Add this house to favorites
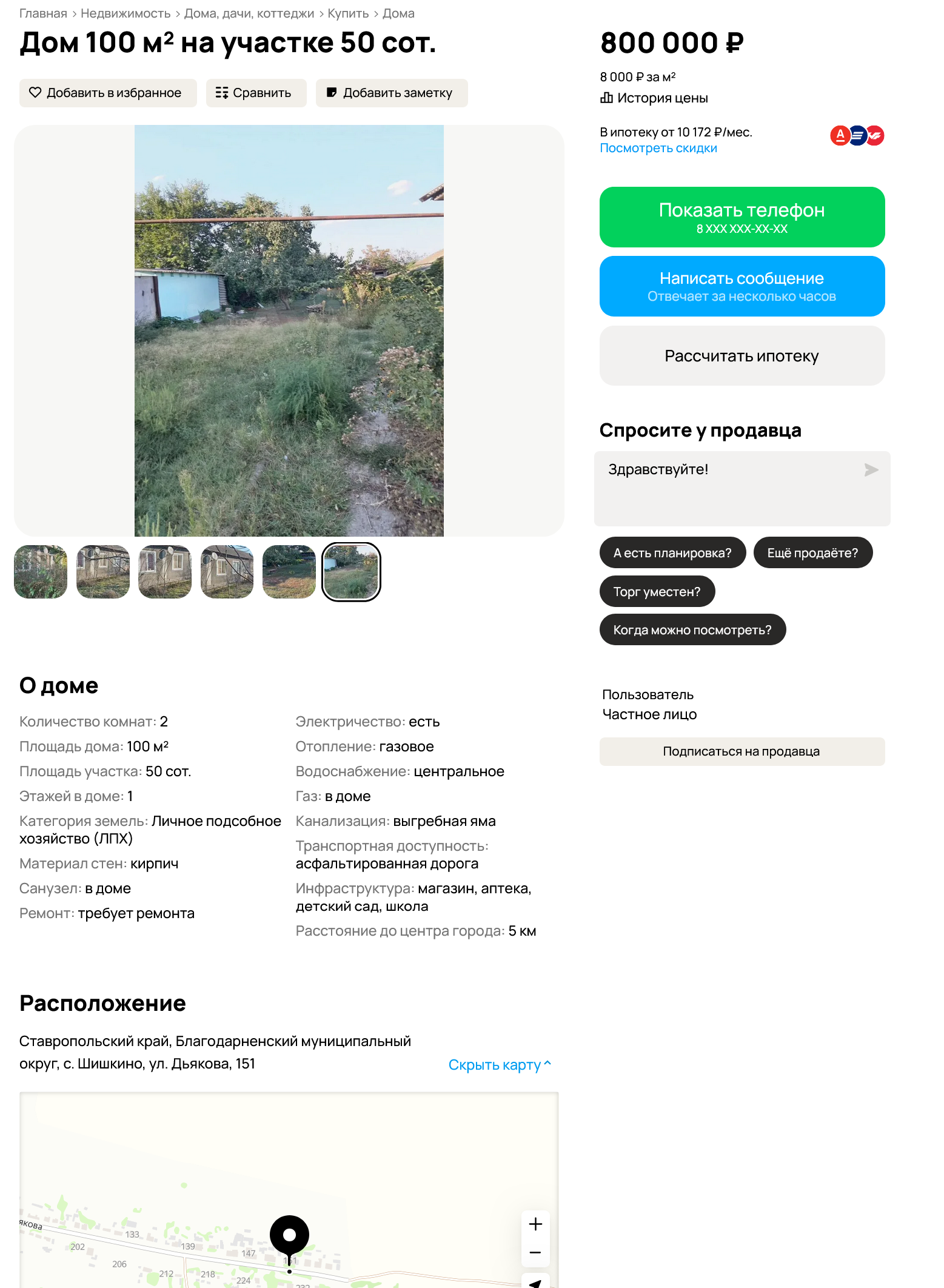Screen dimensions: 944x1288 tap(108, 93)
